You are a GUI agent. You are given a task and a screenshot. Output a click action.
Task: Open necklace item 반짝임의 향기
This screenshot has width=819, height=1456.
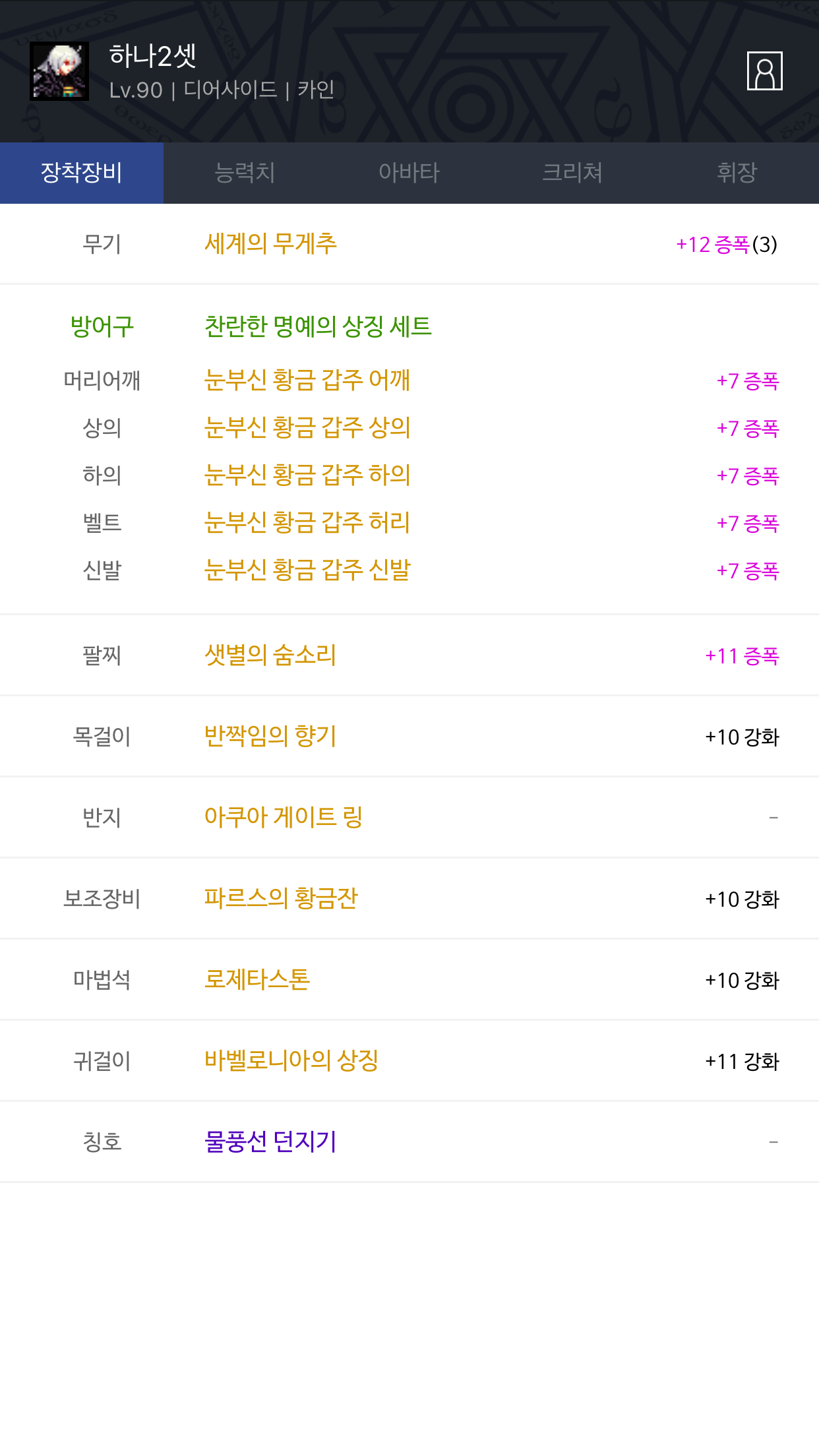pos(270,736)
